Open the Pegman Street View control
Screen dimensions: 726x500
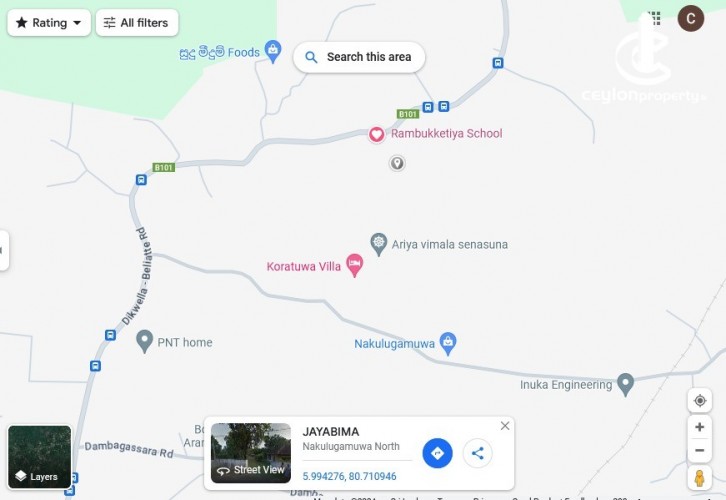700,478
